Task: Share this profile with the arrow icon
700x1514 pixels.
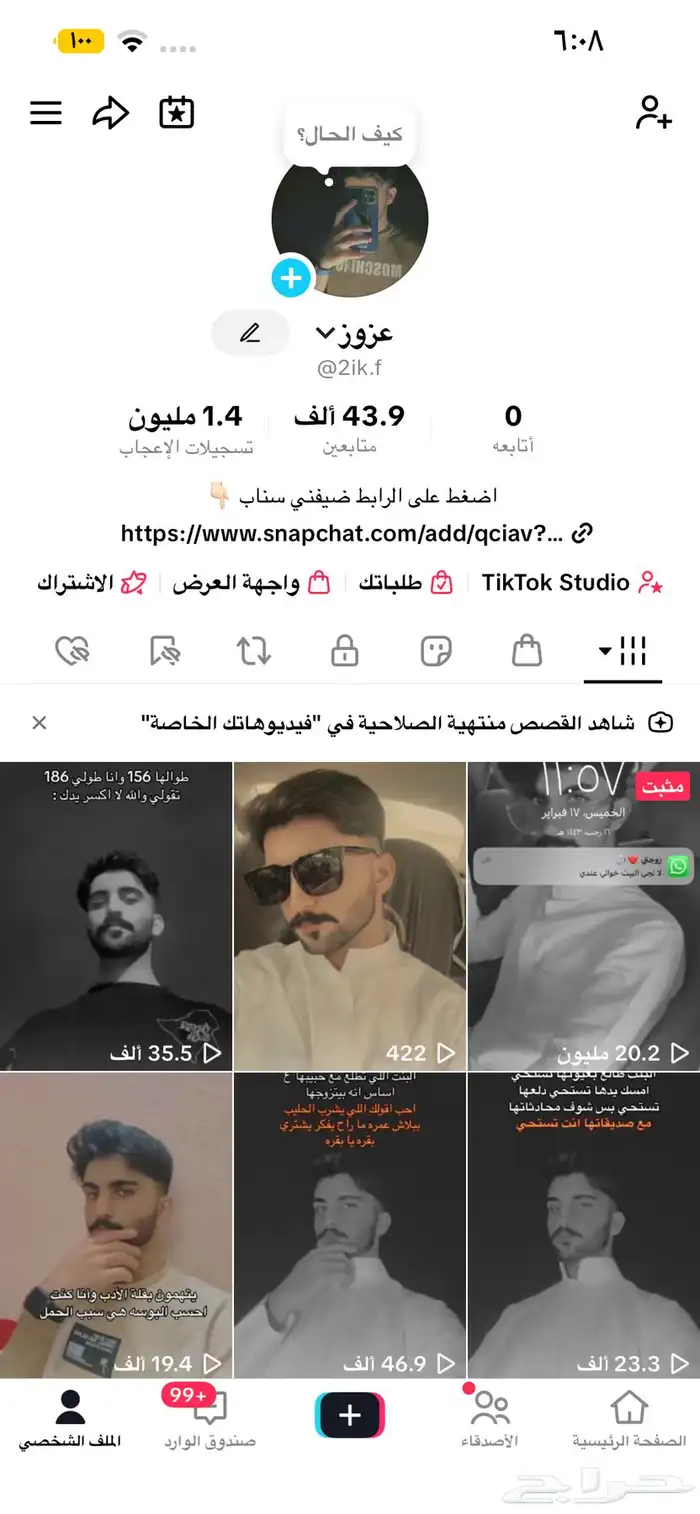Action: pos(110,113)
